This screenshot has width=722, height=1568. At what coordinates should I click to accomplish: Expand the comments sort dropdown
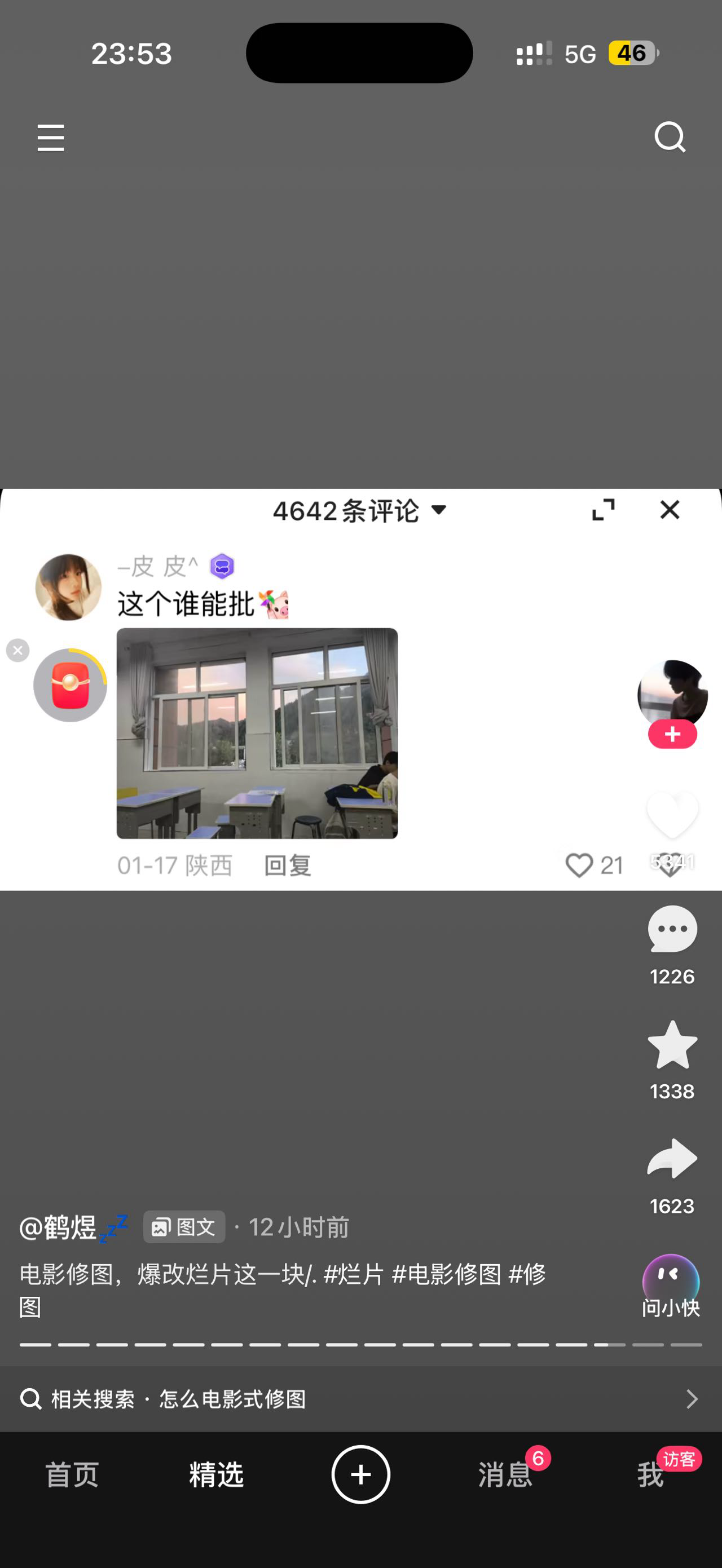(438, 510)
